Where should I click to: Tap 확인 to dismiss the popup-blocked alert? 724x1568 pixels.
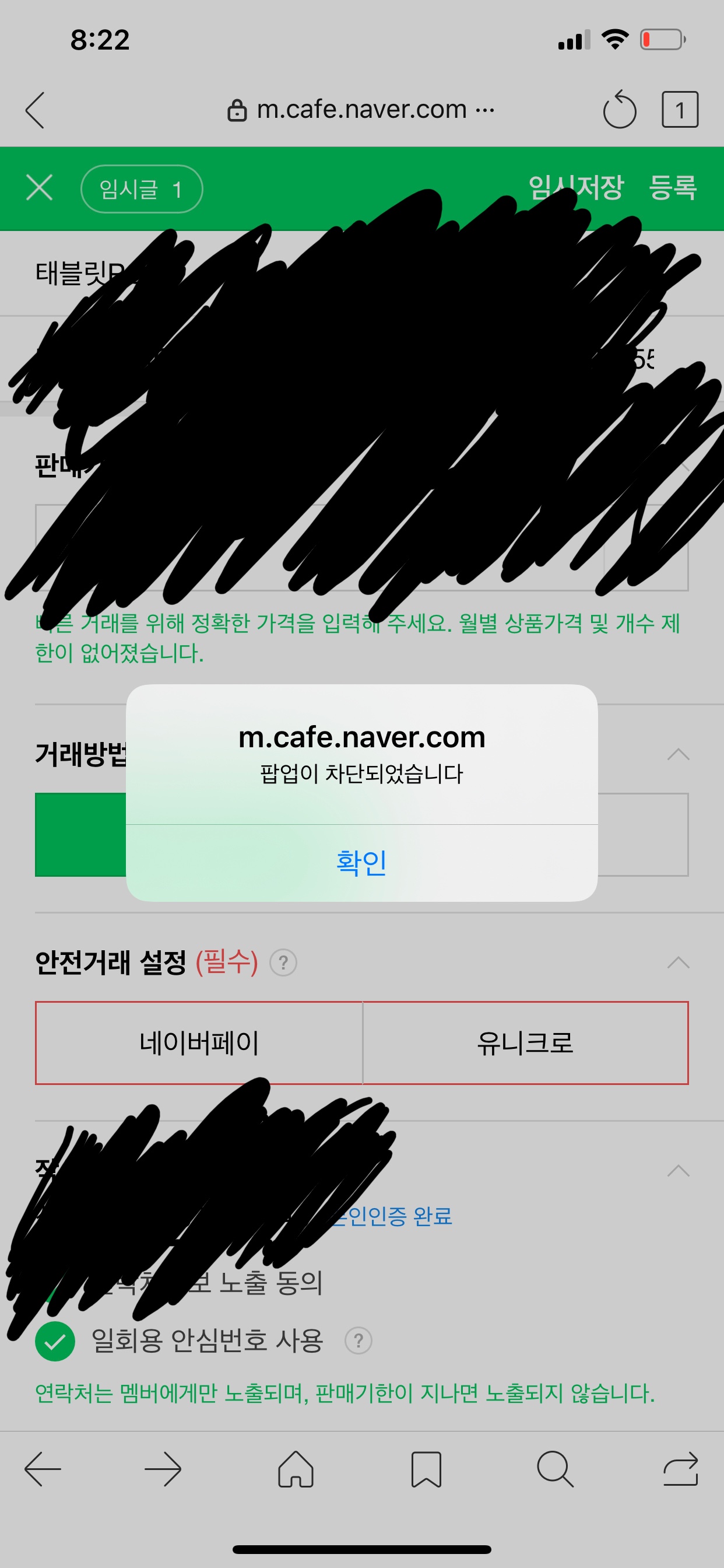click(x=361, y=862)
